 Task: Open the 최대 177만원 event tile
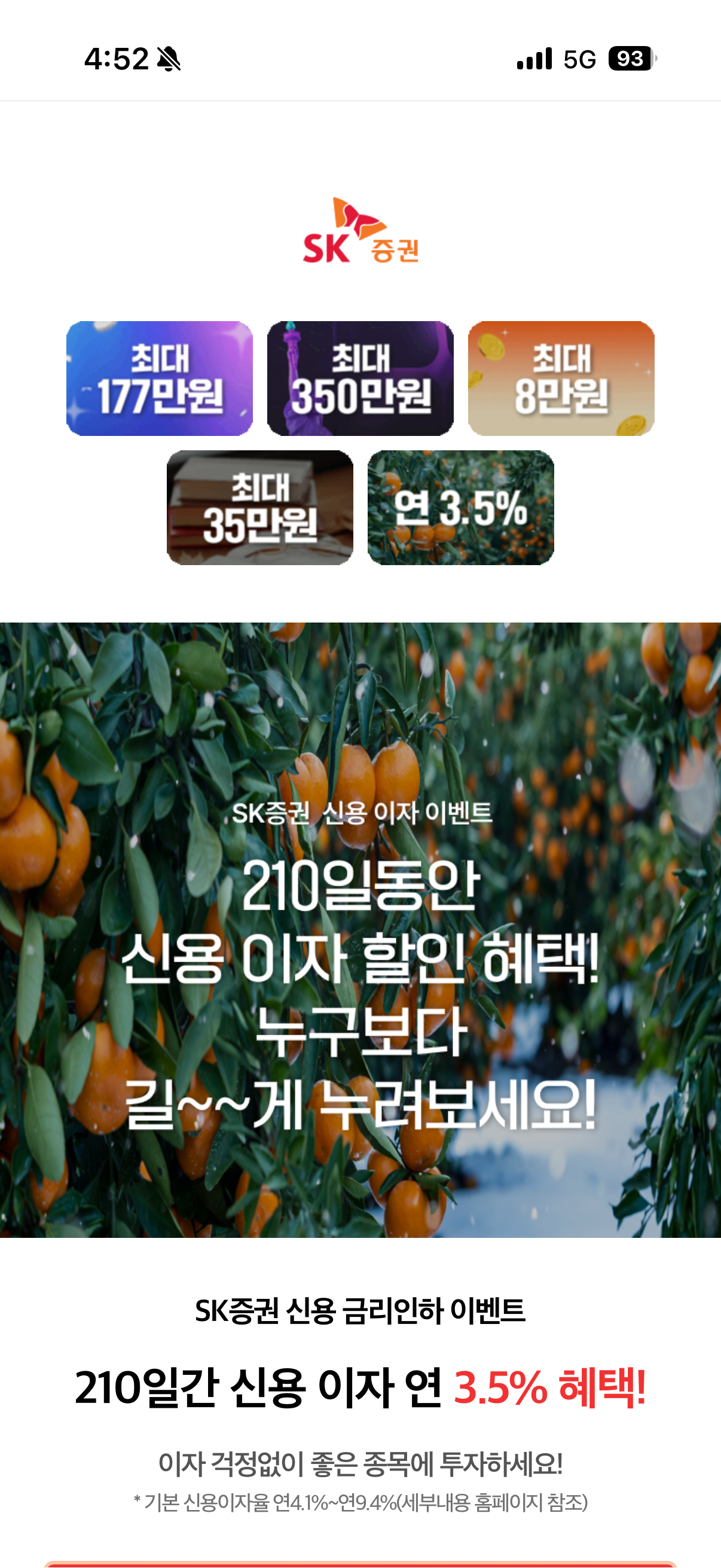(160, 379)
